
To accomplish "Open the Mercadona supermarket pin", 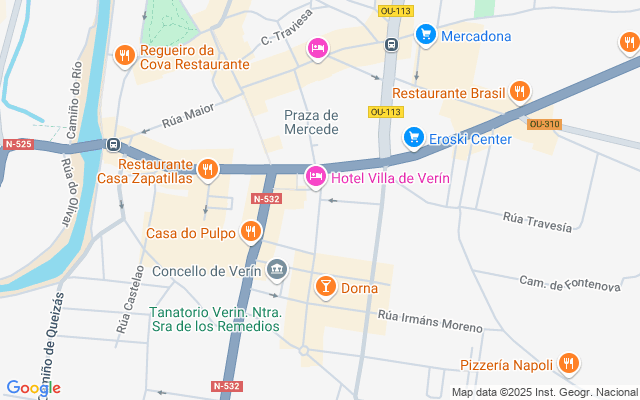I will [x=426, y=35].
